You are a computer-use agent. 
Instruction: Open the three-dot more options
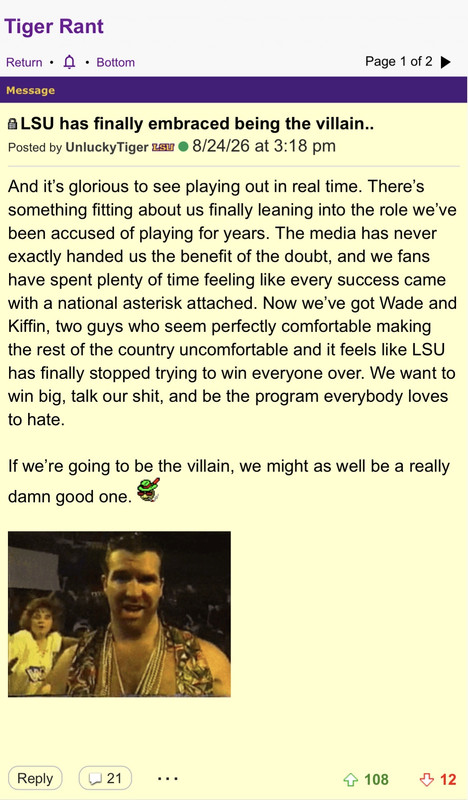[x=168, y=779]
